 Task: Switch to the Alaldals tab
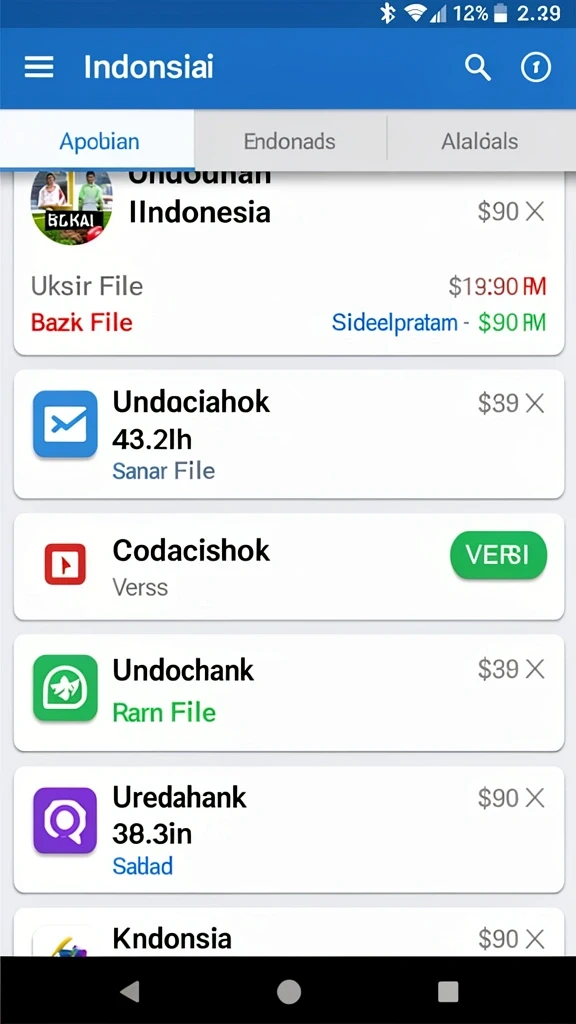tap(480, 141)
